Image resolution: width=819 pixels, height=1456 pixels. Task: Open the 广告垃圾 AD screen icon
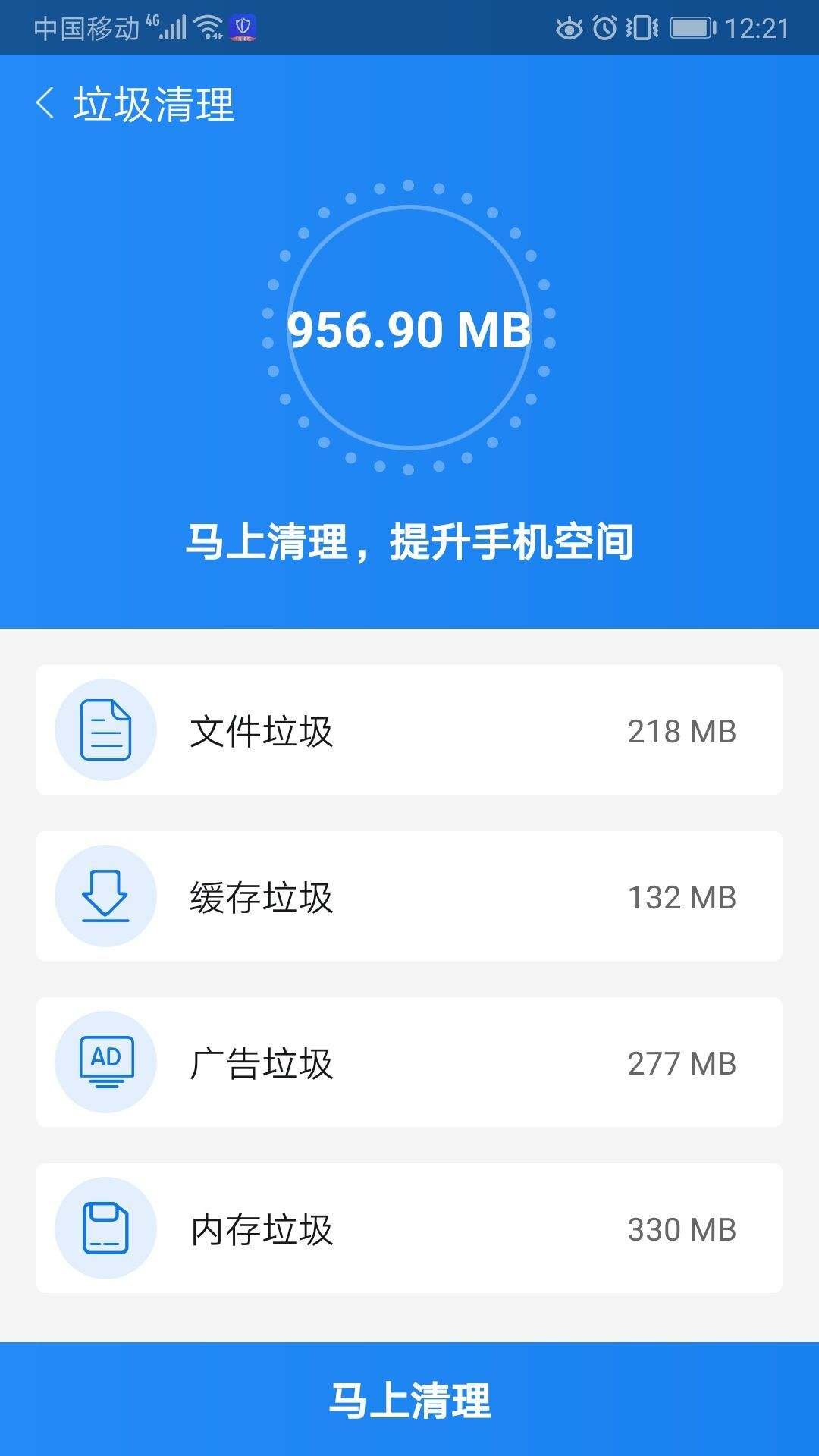tap(106, 1062)
